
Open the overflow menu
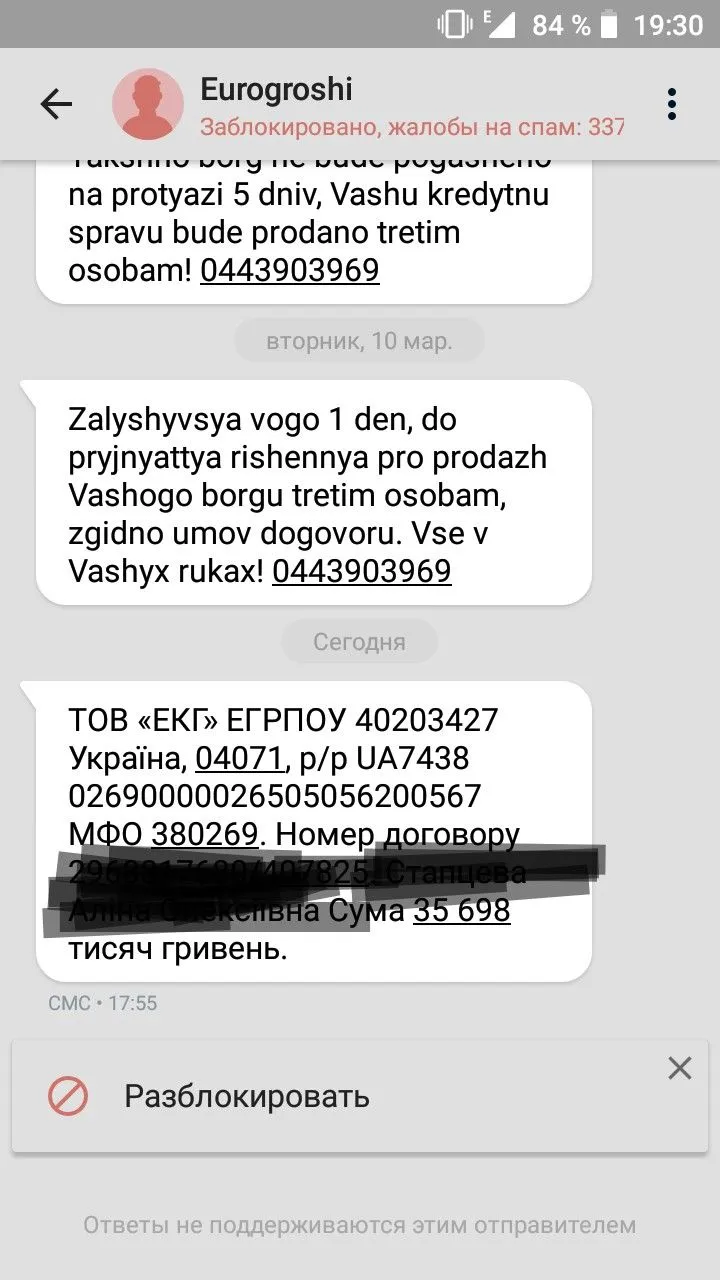(x=672, y=104)
